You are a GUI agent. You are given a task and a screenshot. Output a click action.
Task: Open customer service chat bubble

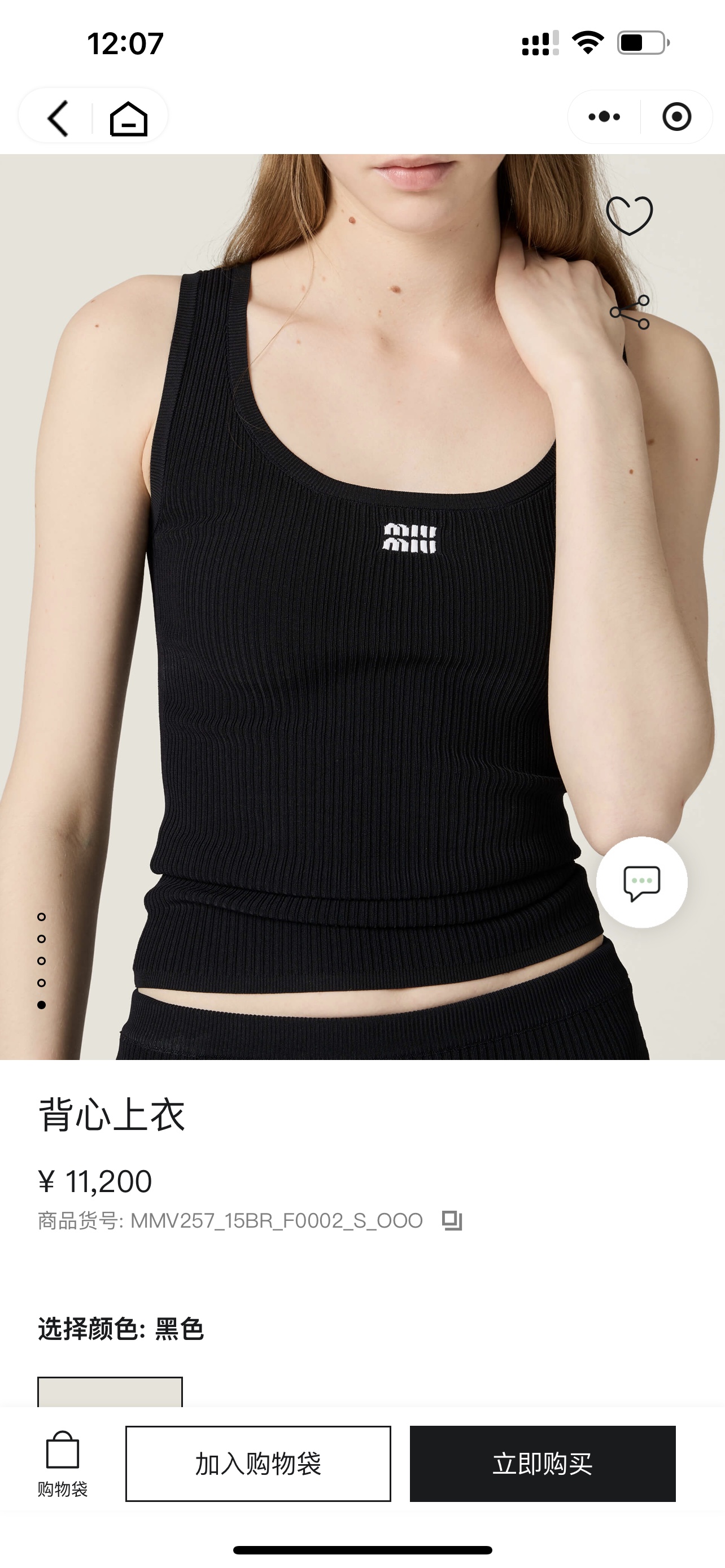(641, 883)
